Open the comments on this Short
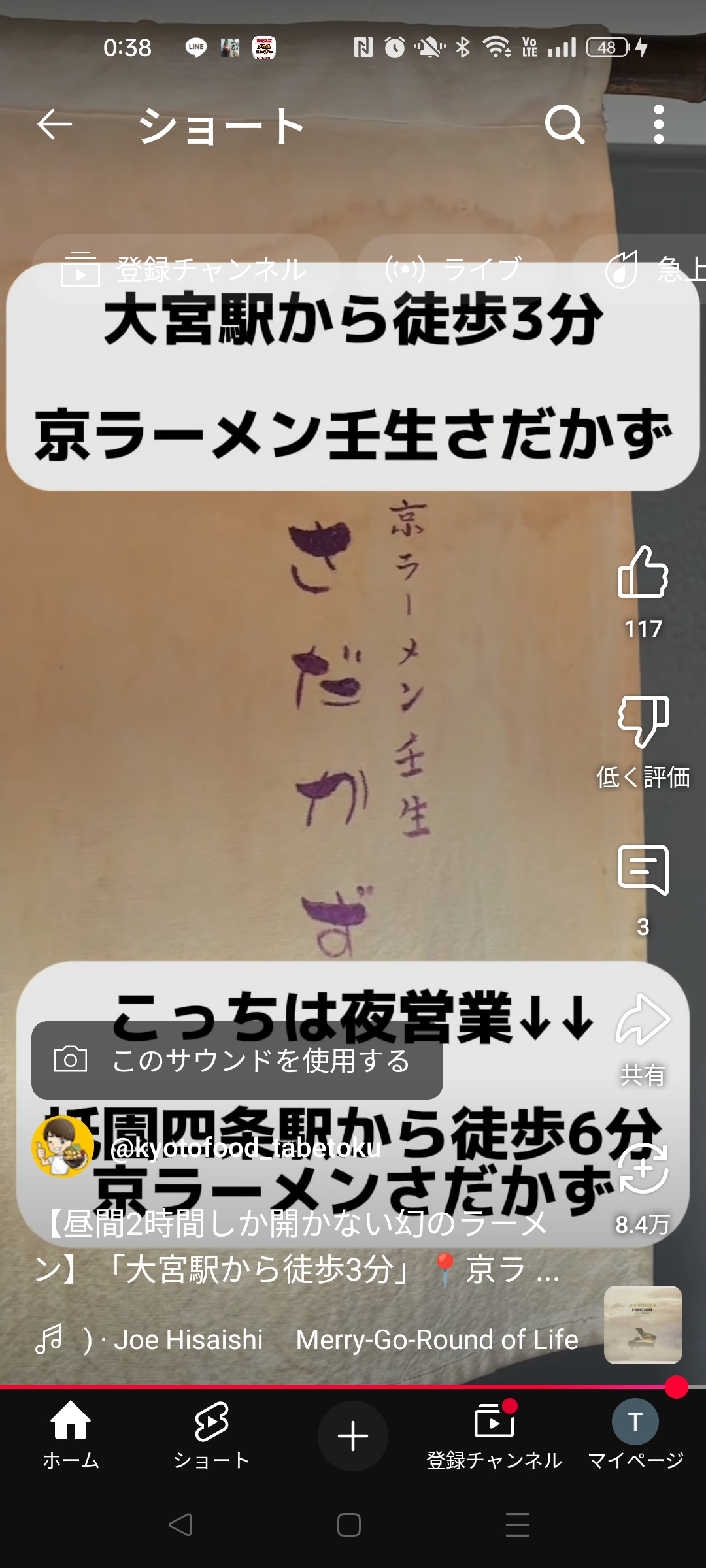 pos(643,870)
